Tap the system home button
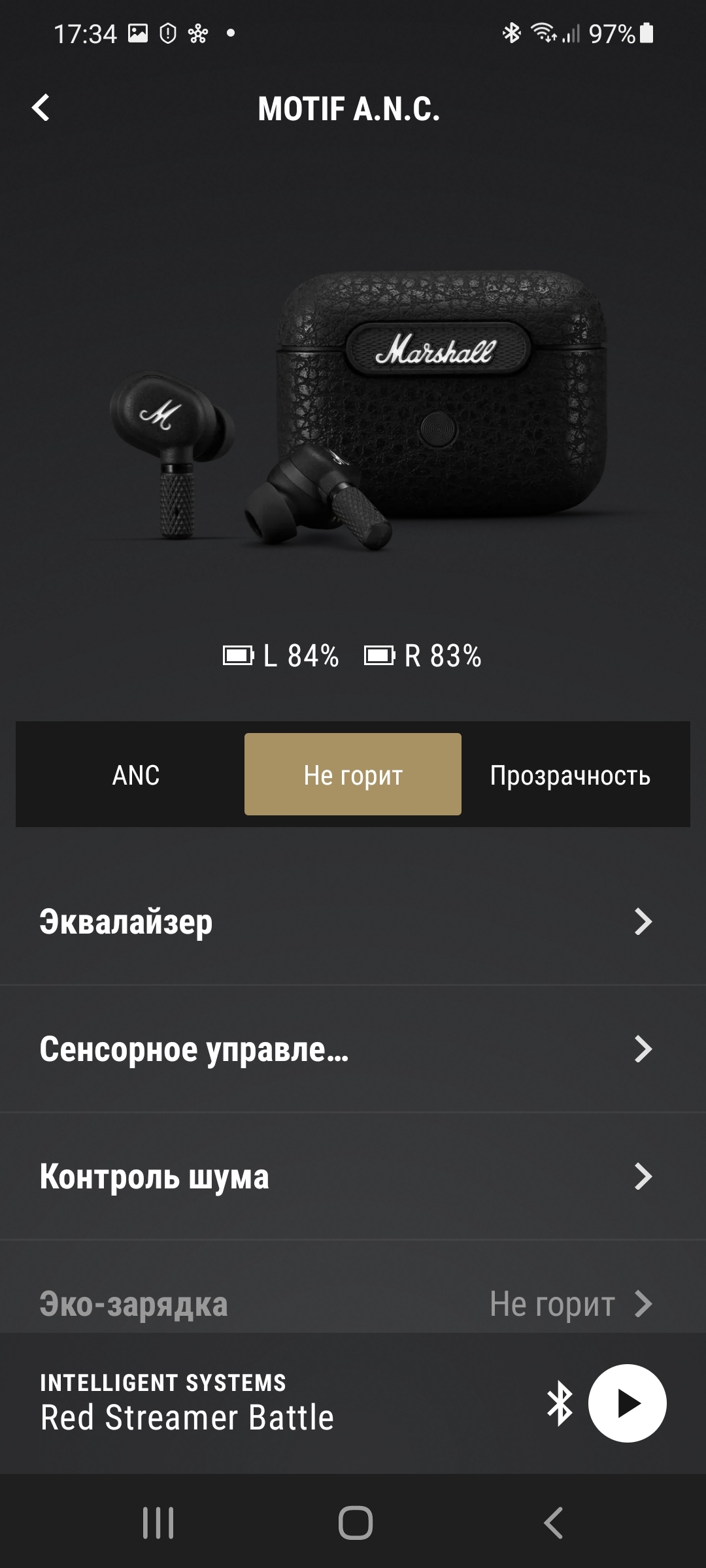The image size is (706, 1568). pyautogui.click(x=355, y=1523)
